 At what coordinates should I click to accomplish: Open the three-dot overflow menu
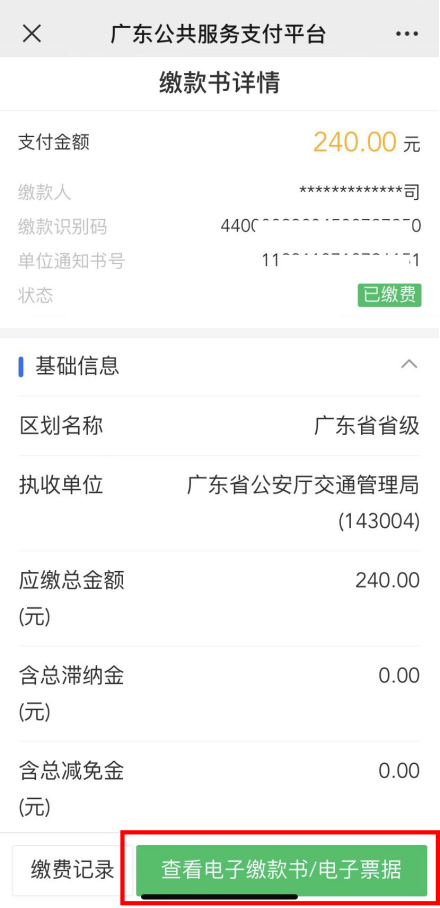[x=406, y=34]
